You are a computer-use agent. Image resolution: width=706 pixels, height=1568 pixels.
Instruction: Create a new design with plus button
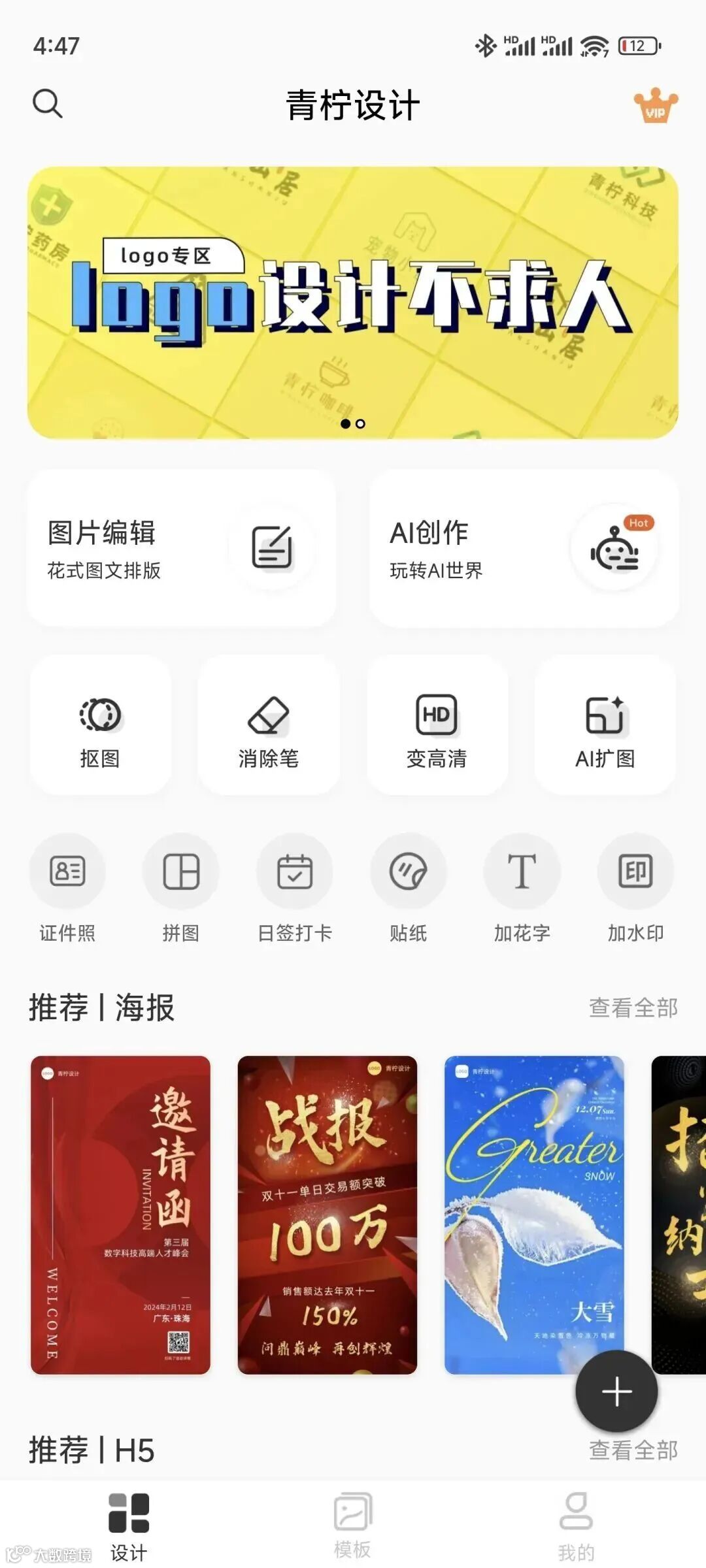click(x=616, y=1392)
